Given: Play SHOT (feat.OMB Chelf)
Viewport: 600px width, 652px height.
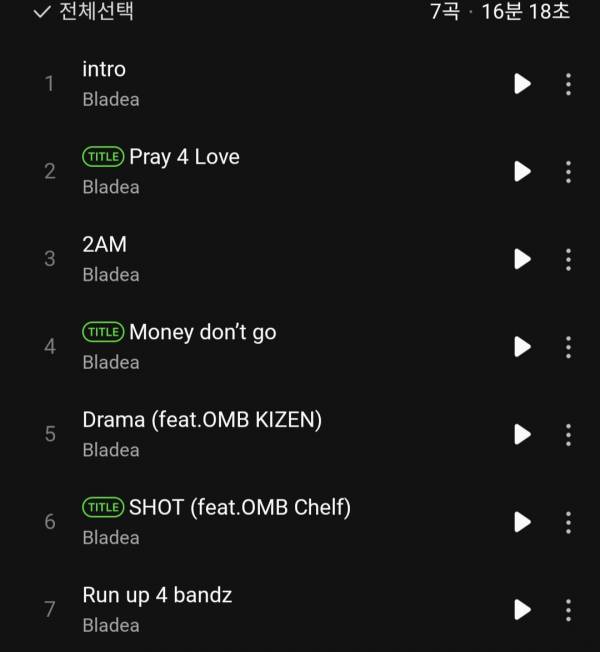Looking at the screenshot, I should pyautogui.click(x=522, y=522).
